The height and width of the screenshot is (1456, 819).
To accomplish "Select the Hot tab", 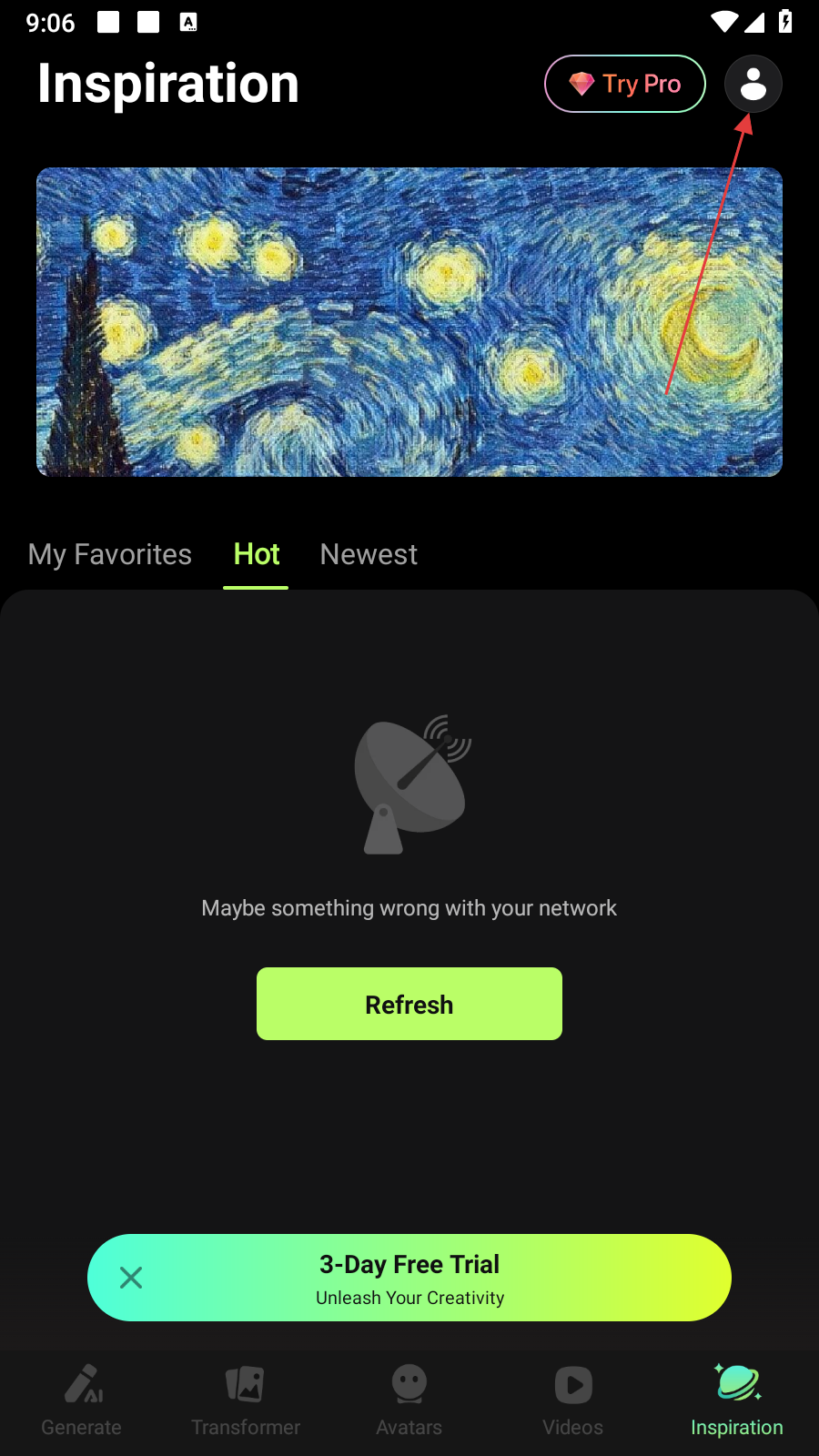I will click(x=257, y=554).
